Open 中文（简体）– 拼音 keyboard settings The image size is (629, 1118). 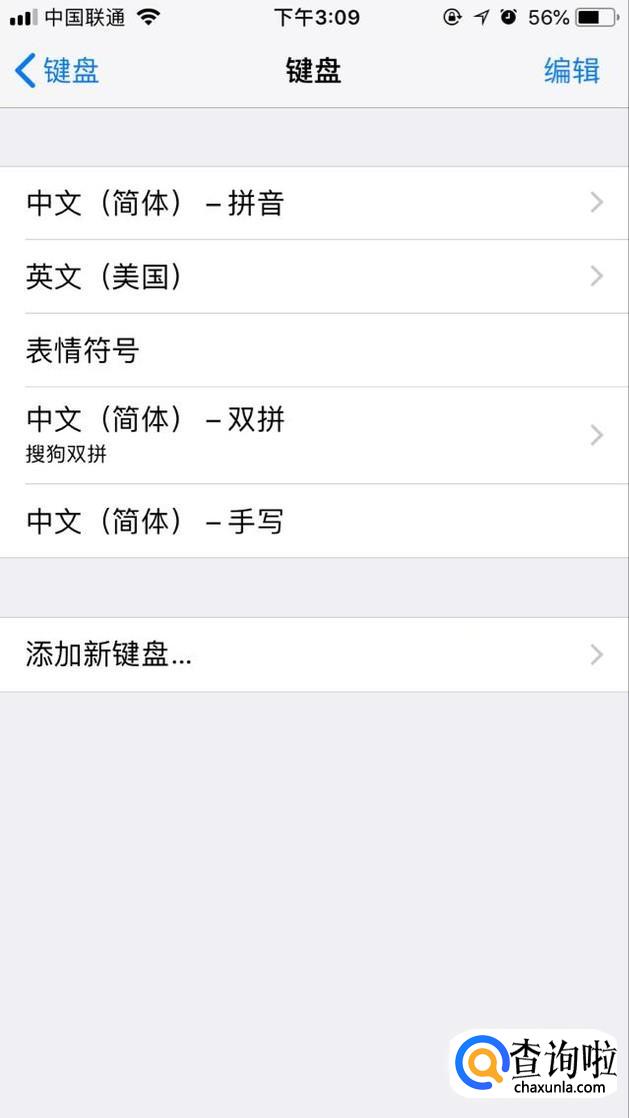(314, 203)
